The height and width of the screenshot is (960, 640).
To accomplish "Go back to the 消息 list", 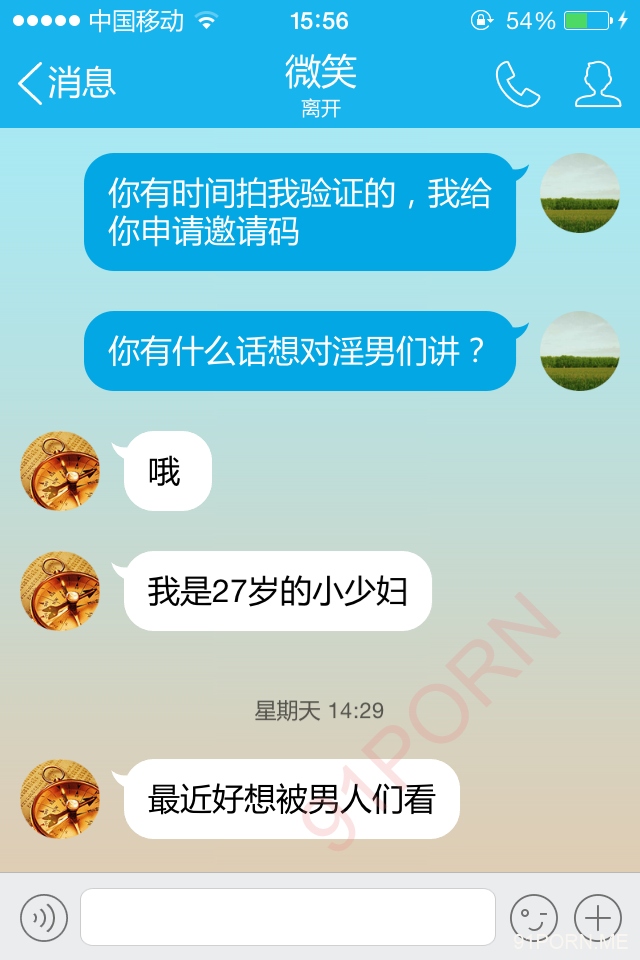I will click(66, 83).
